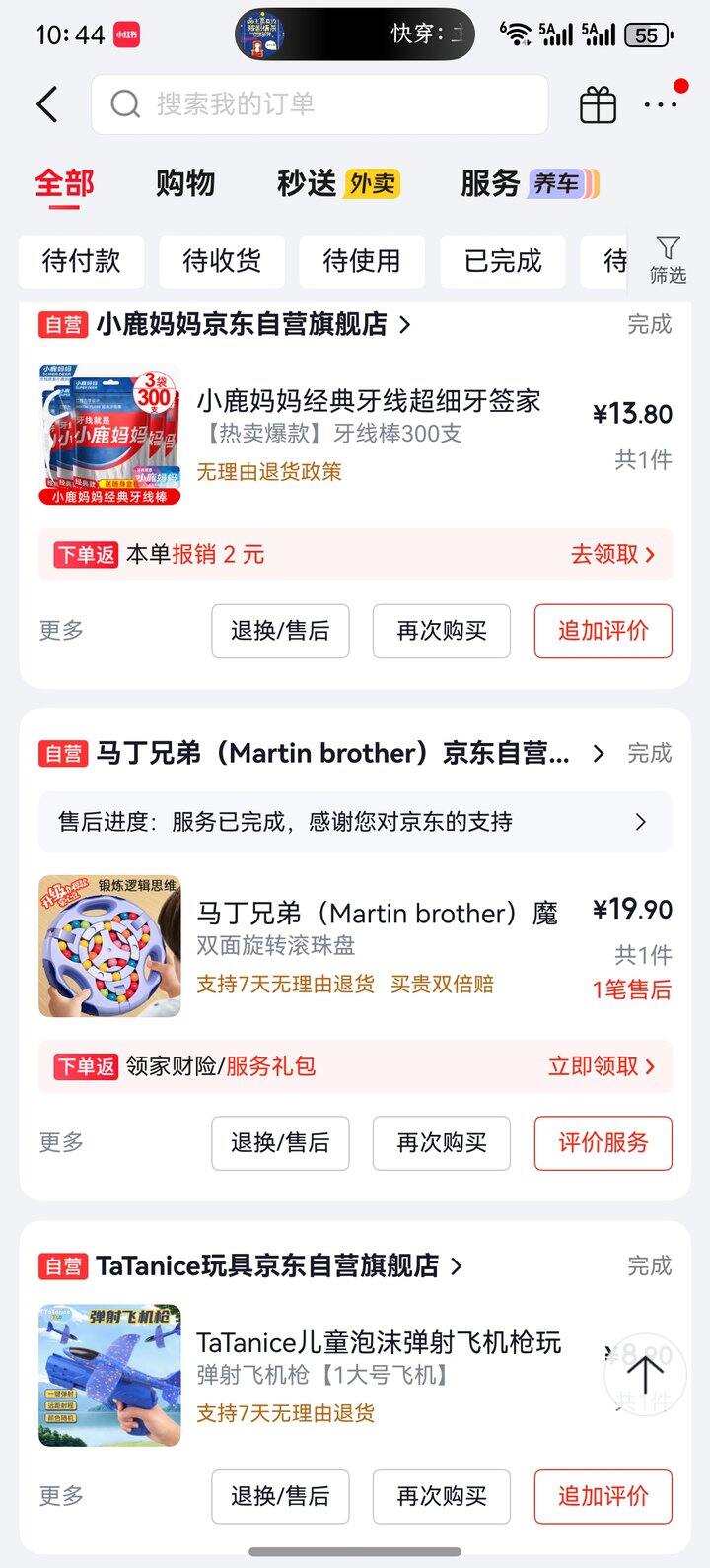Tap 追加评价 for the 小鹿妈妈 order

coord(603,631)
